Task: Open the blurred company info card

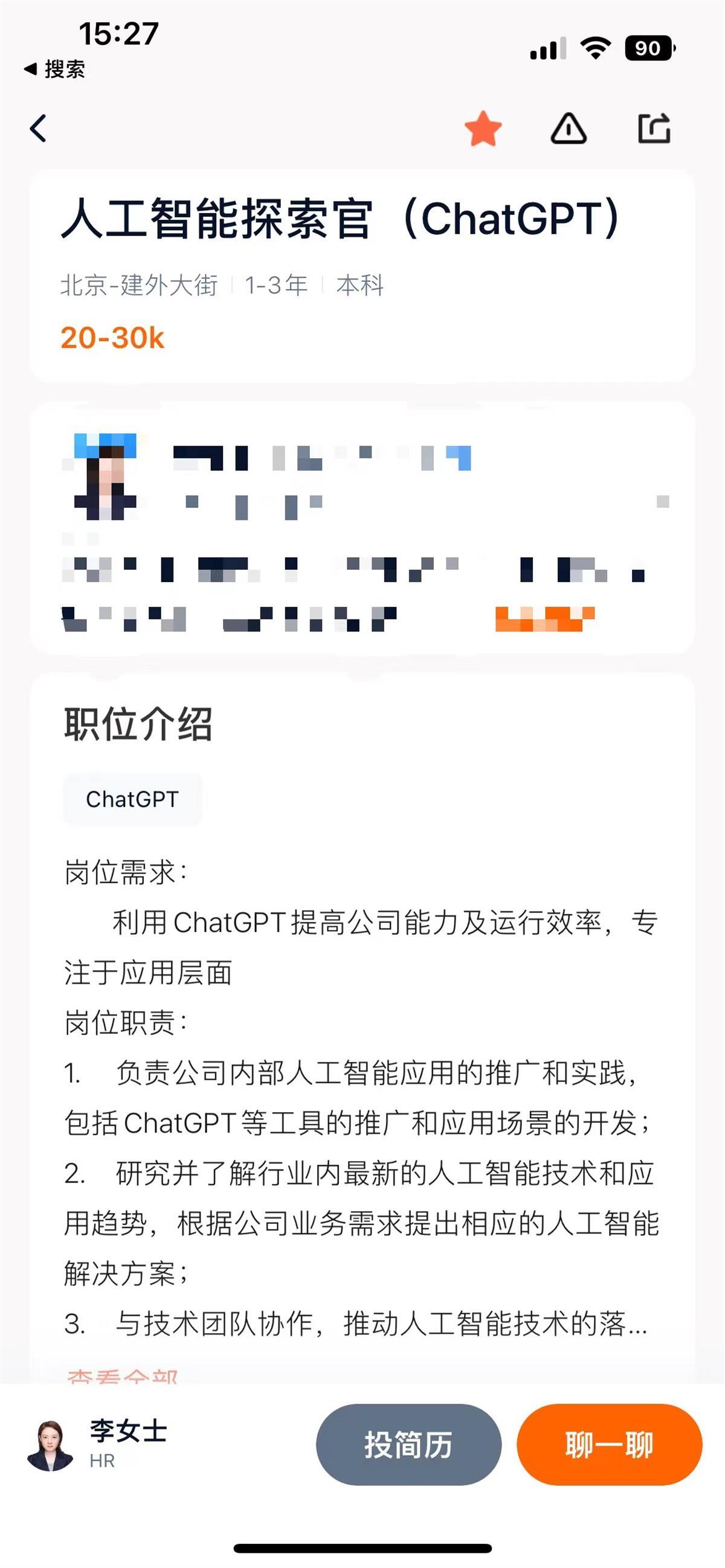Action: pyautogui.click(x=362, y=527)
